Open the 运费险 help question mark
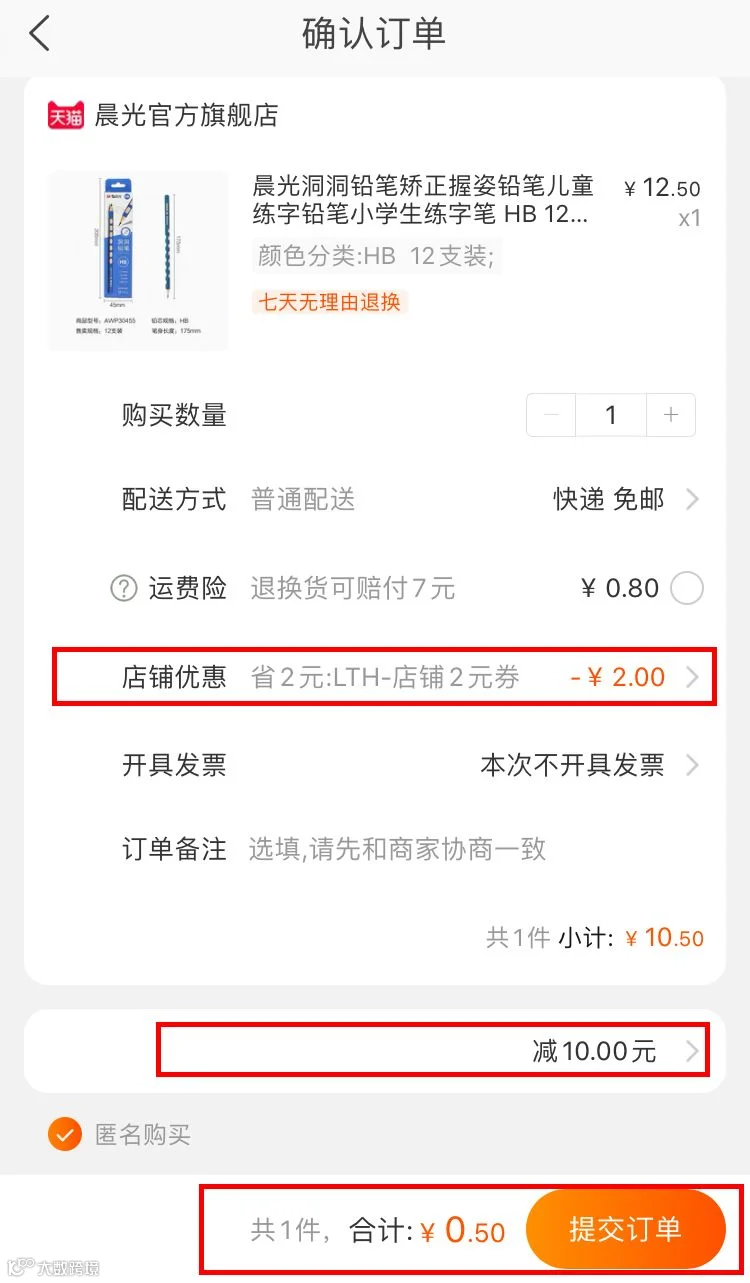Viewport: 750px width, 1283px height. (123, 588)
